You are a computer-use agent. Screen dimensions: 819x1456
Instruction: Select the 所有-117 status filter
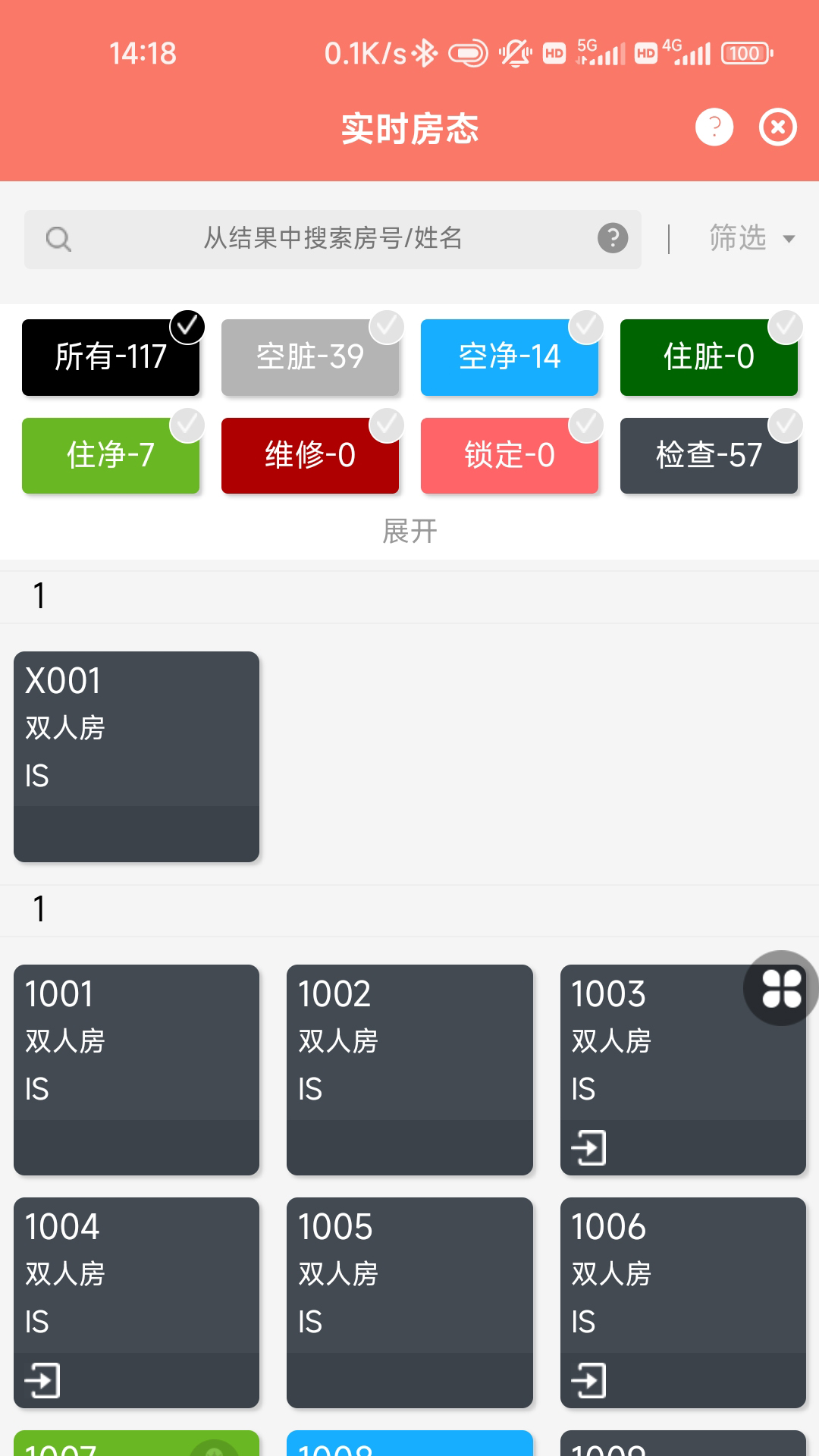click(111, 357)
